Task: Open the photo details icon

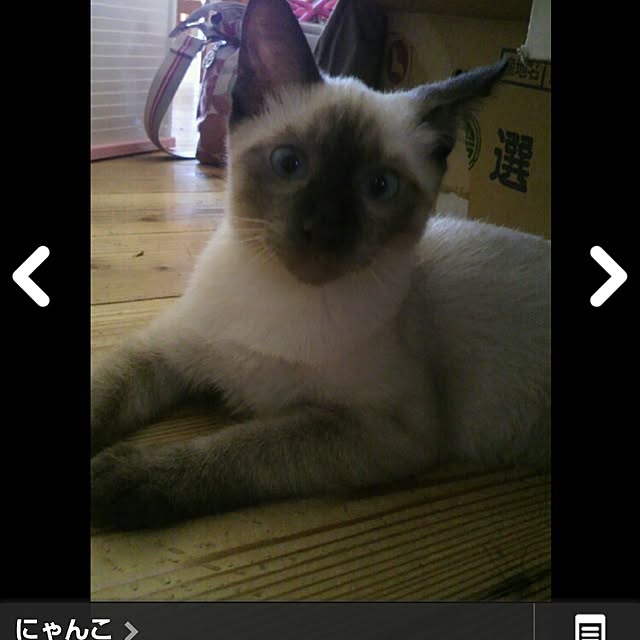Action: tap(591, 628)
